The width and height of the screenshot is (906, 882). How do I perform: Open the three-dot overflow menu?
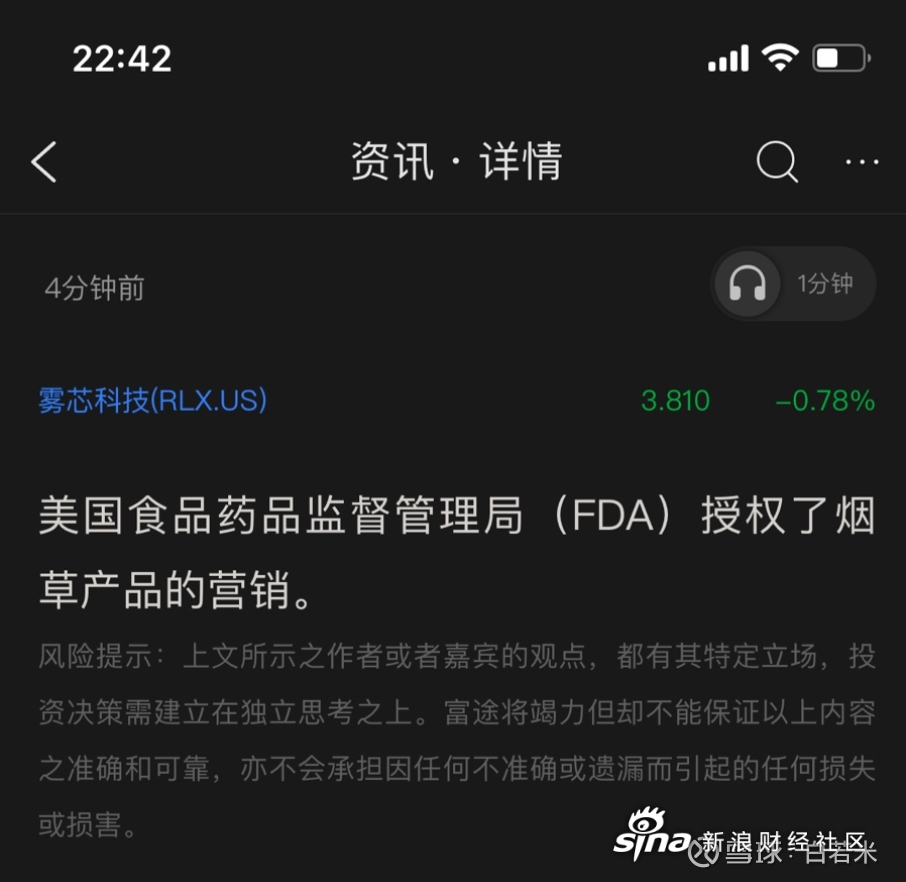coord(862,162)
